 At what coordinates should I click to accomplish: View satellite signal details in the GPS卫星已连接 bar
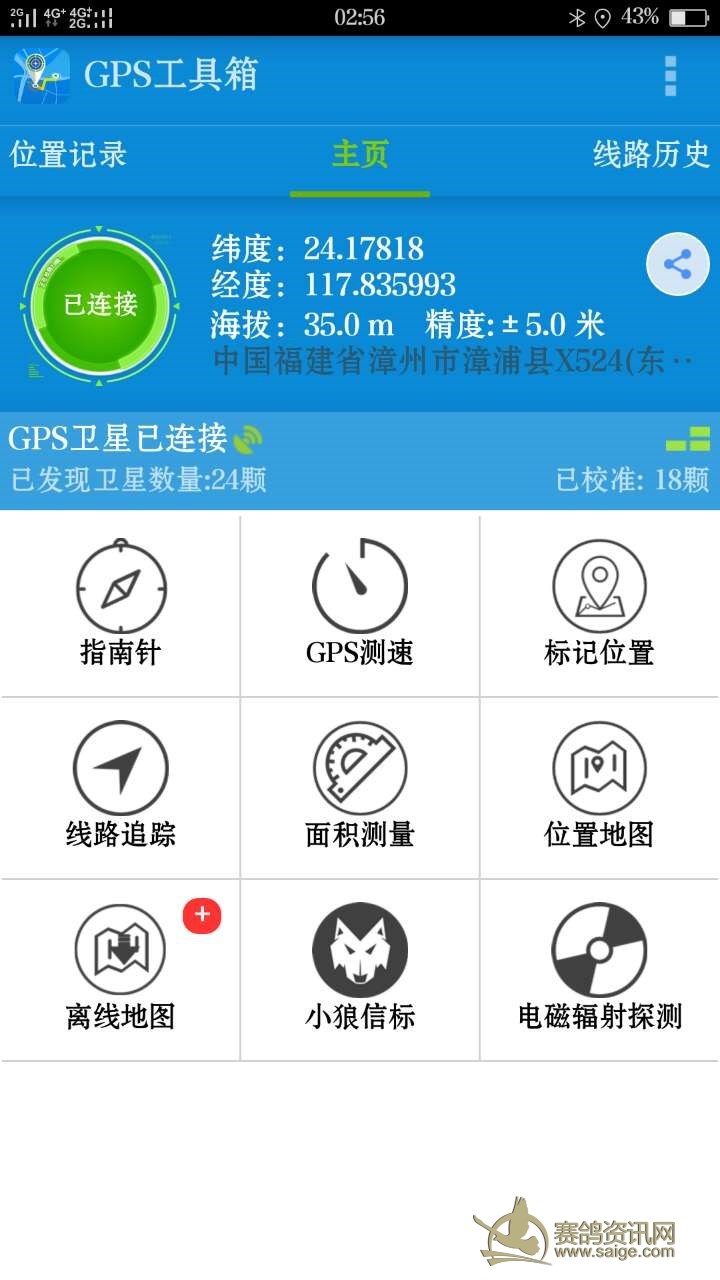360,460
